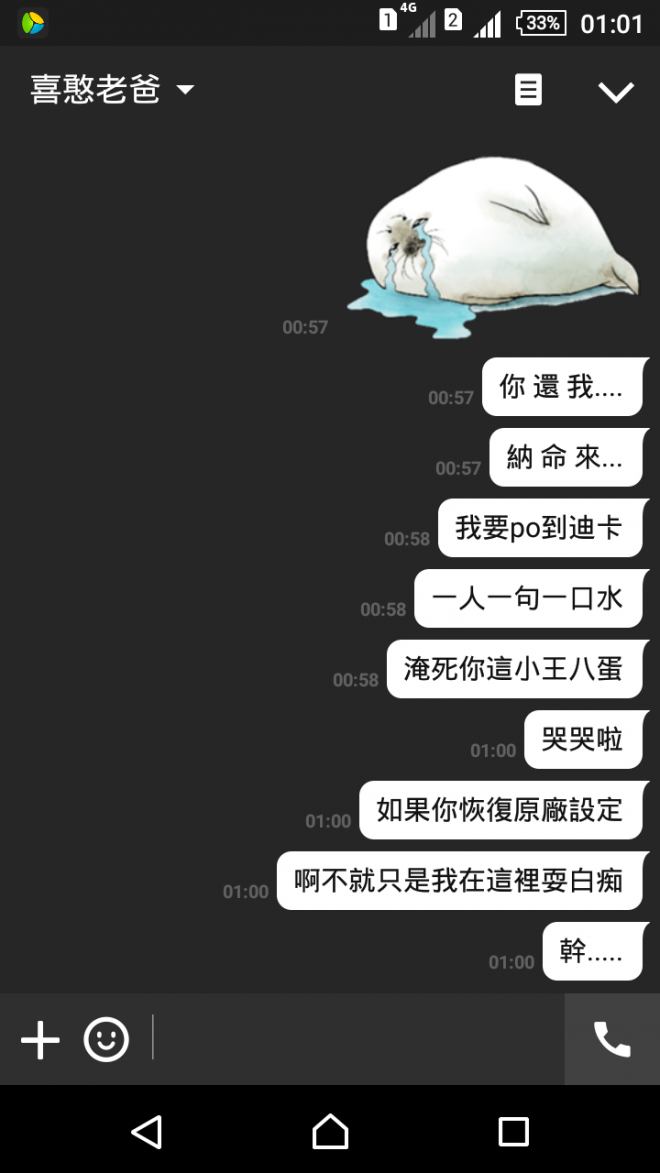
Task: Start a voice call with phone icon
Action: 612,1040
